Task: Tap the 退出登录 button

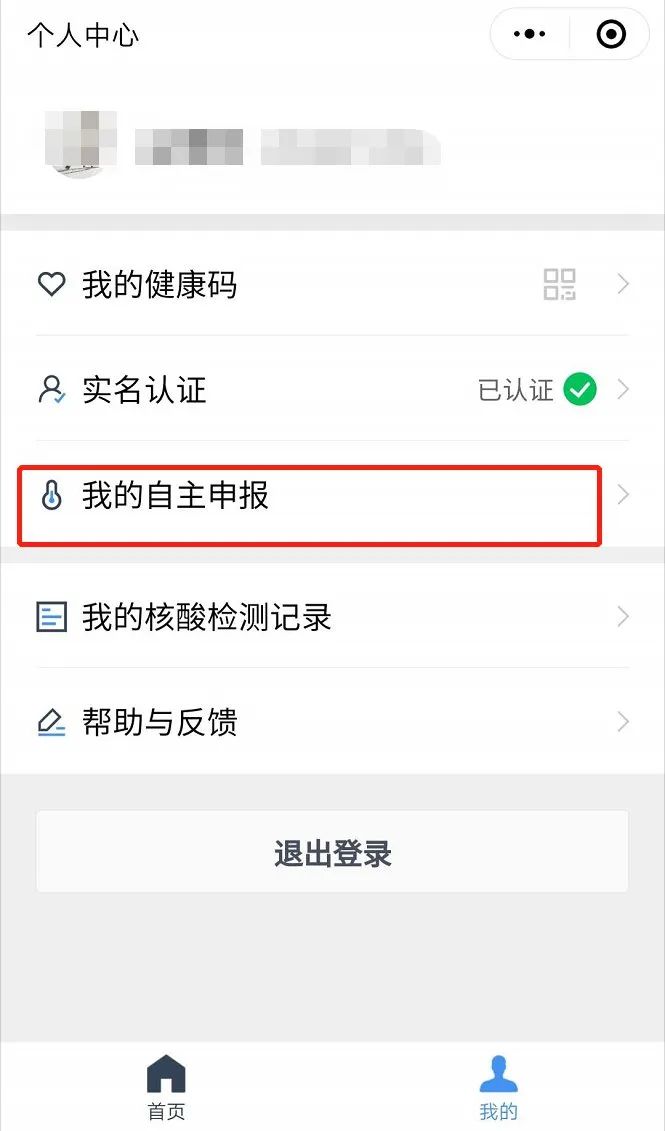Action: [x=332, y=853]
